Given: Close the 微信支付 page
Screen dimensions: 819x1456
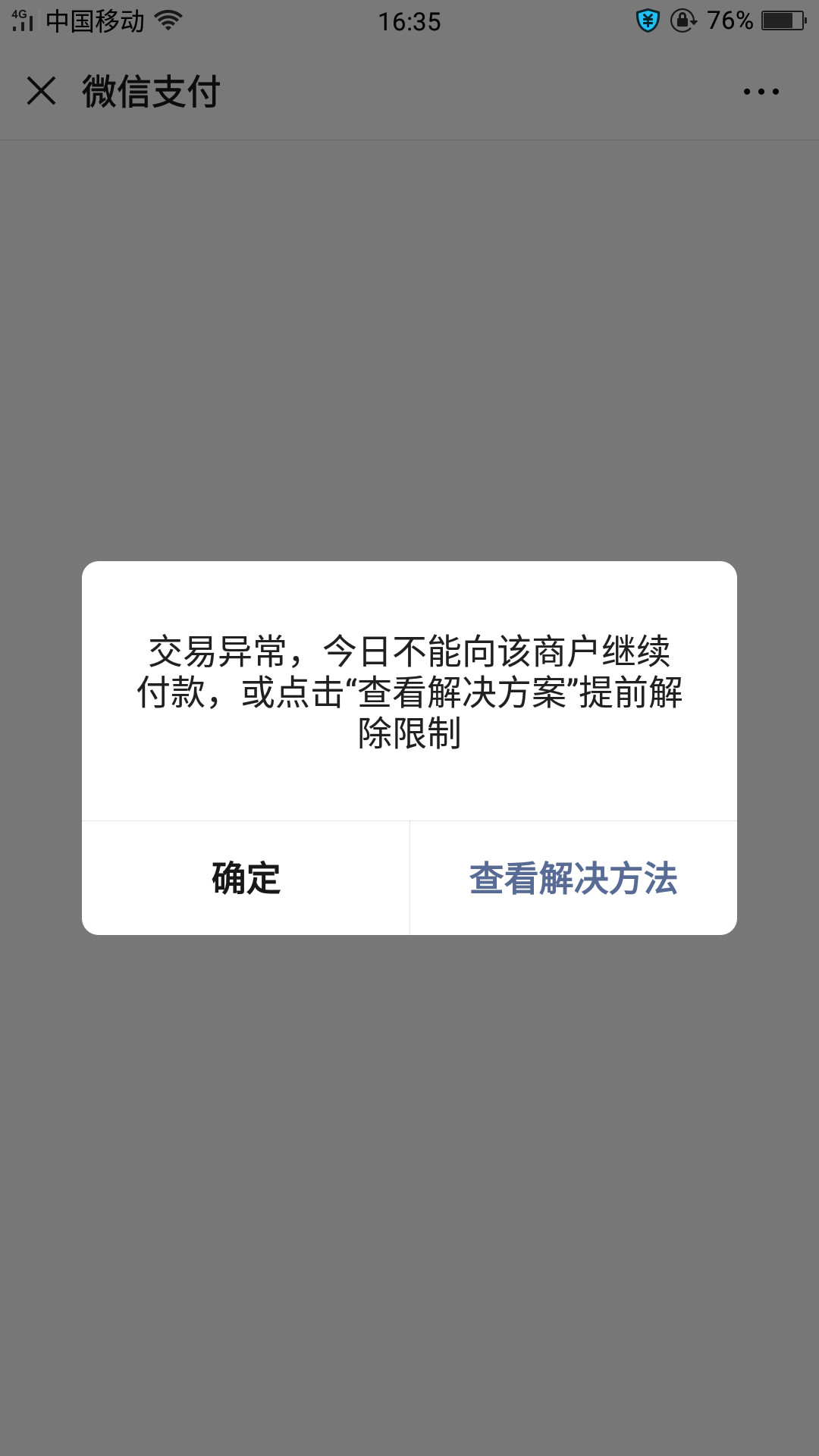Looking at the screenshot, I should 41,91.
